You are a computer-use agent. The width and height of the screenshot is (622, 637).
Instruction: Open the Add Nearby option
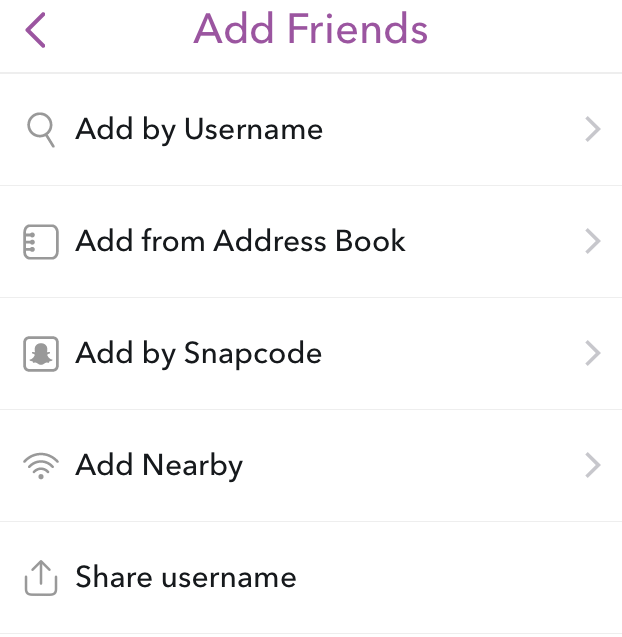click(x=159, y=465)
